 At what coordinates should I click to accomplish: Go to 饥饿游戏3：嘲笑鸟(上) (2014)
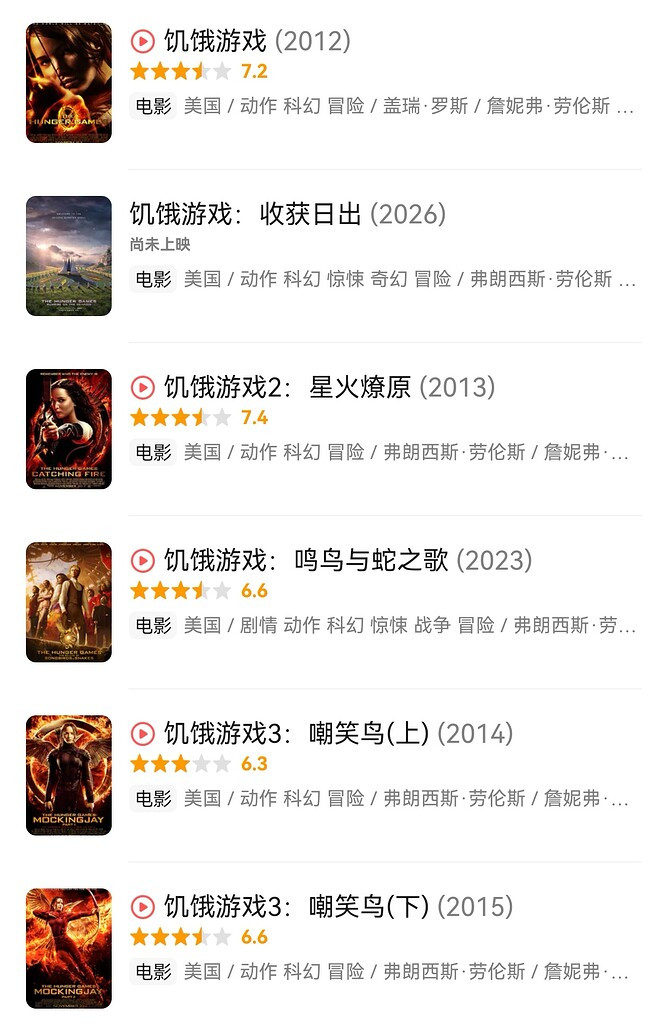coord(337,733)
